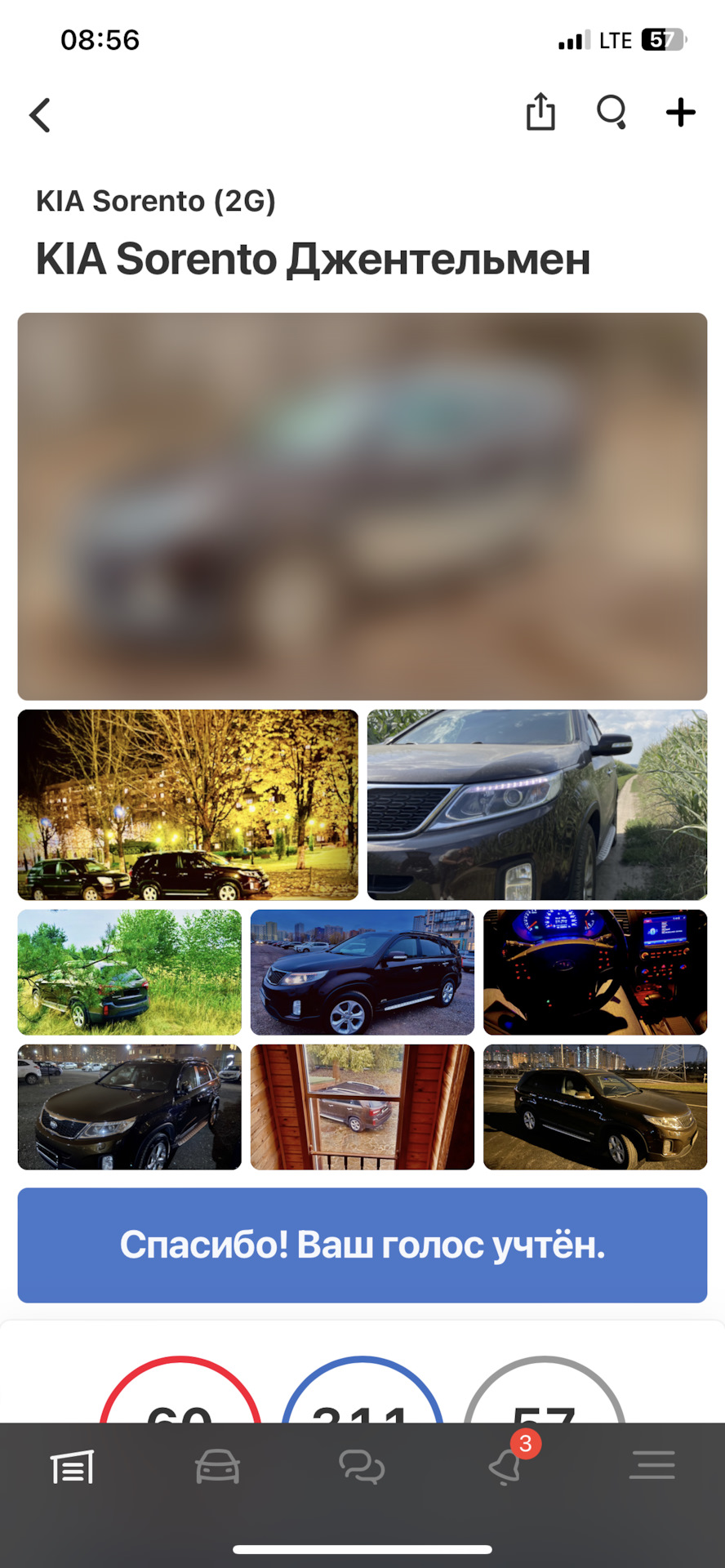Image resolution: width=725 pixels, height=1568 pixels.
Task: Open the car-in-greenery photo
Action: (x=129, y=972)
